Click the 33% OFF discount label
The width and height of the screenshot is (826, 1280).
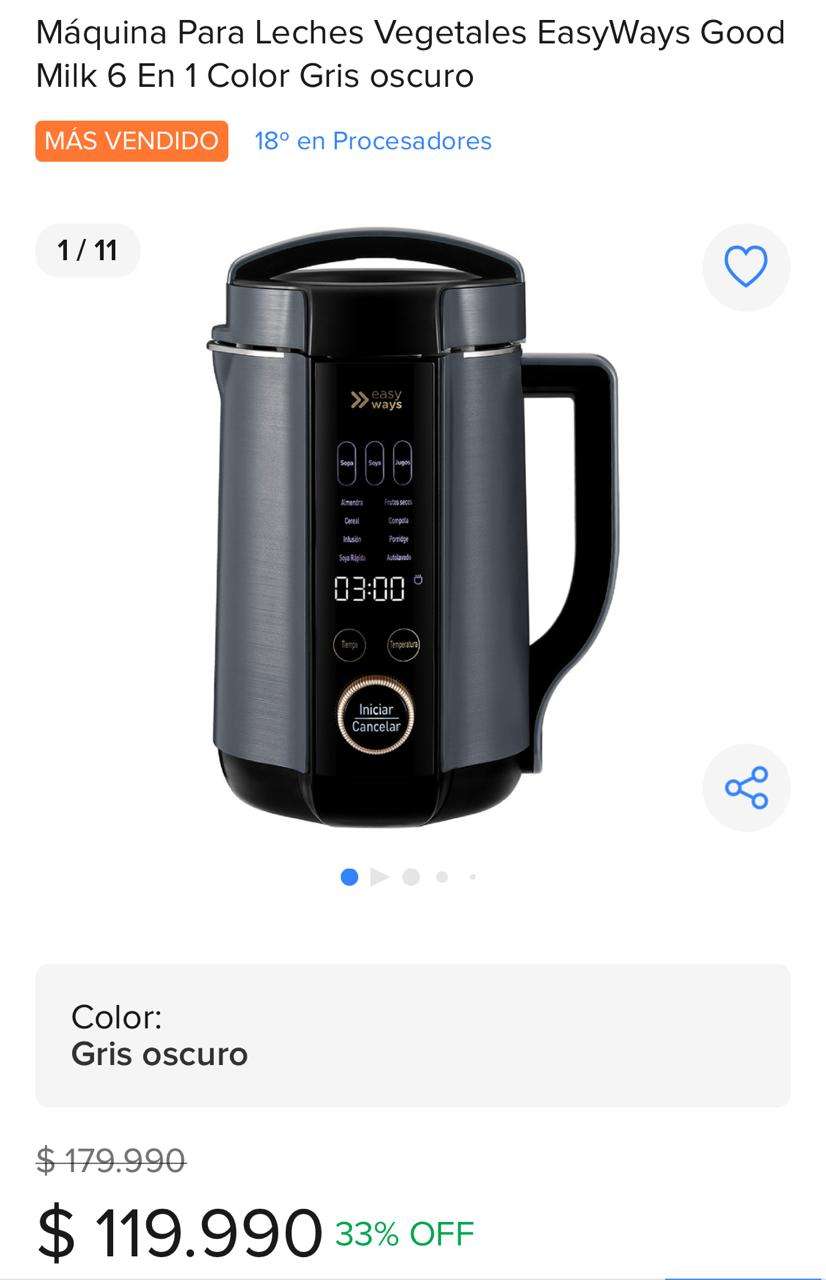pos(404,1234)
